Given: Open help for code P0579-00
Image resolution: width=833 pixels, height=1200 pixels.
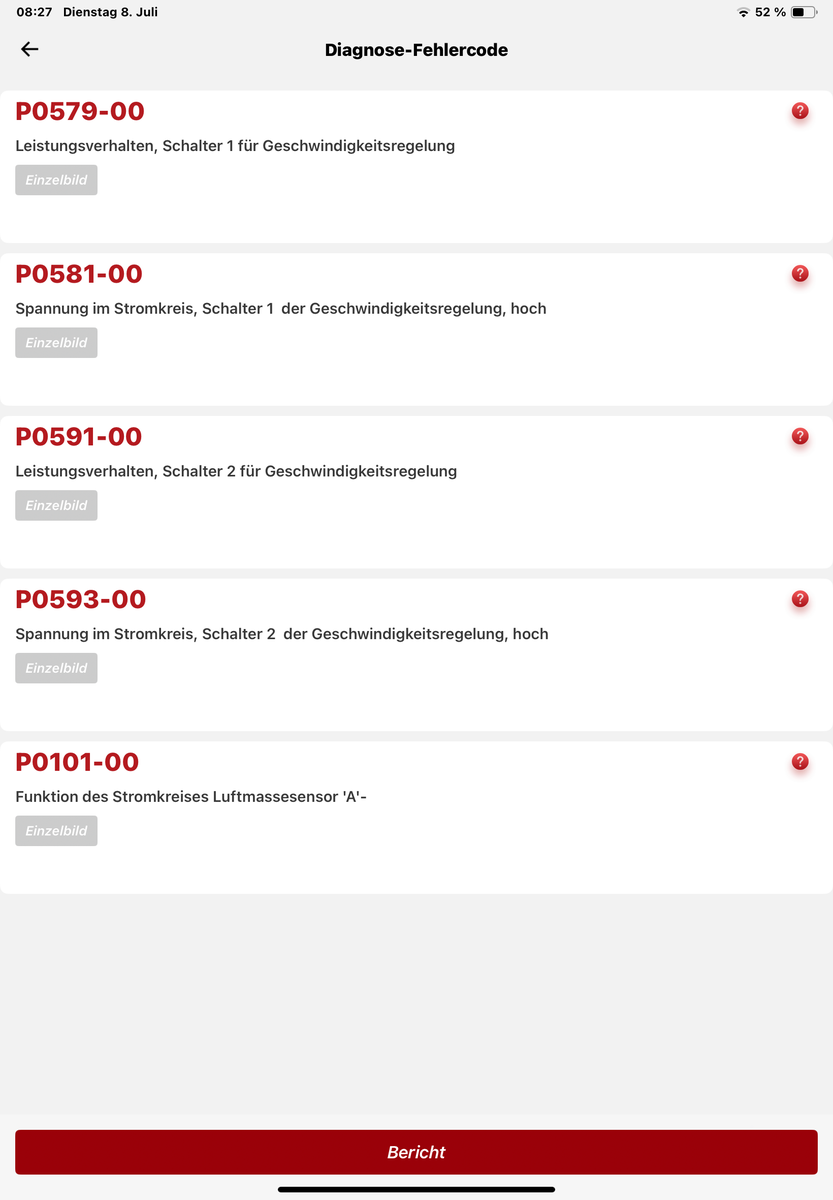Looking at the screenshot, I should pyautogui.click(x=800, y=111).
